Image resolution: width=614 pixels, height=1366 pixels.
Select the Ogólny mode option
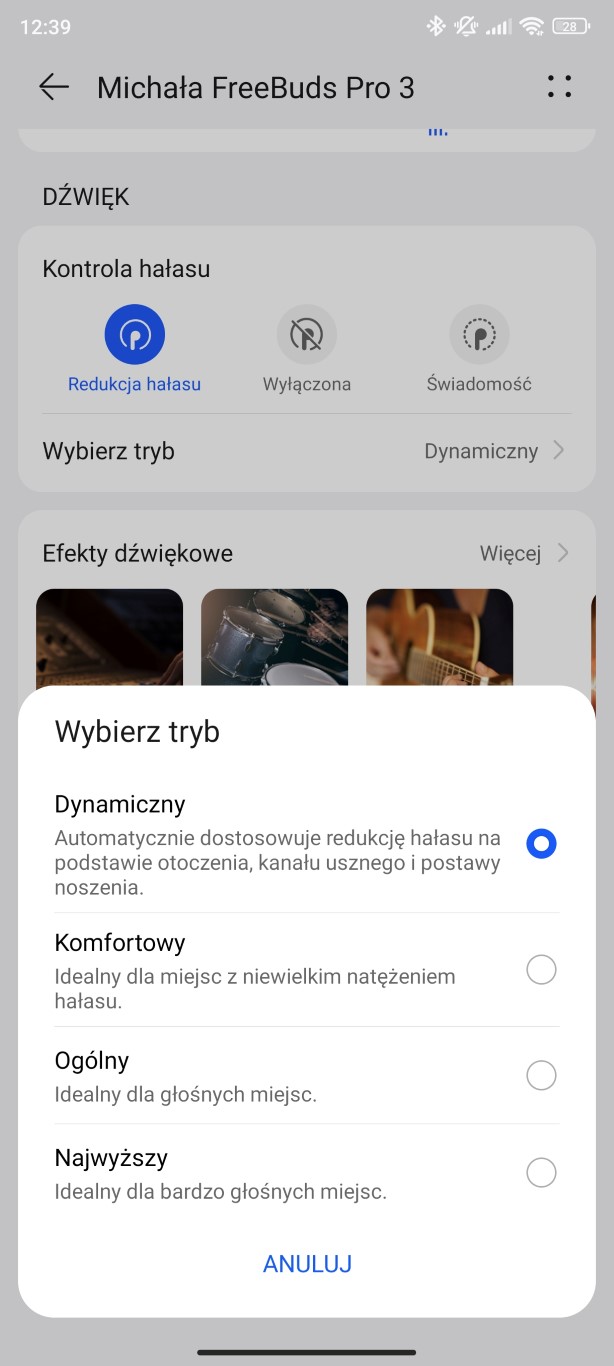click(x=541, y=1075)
